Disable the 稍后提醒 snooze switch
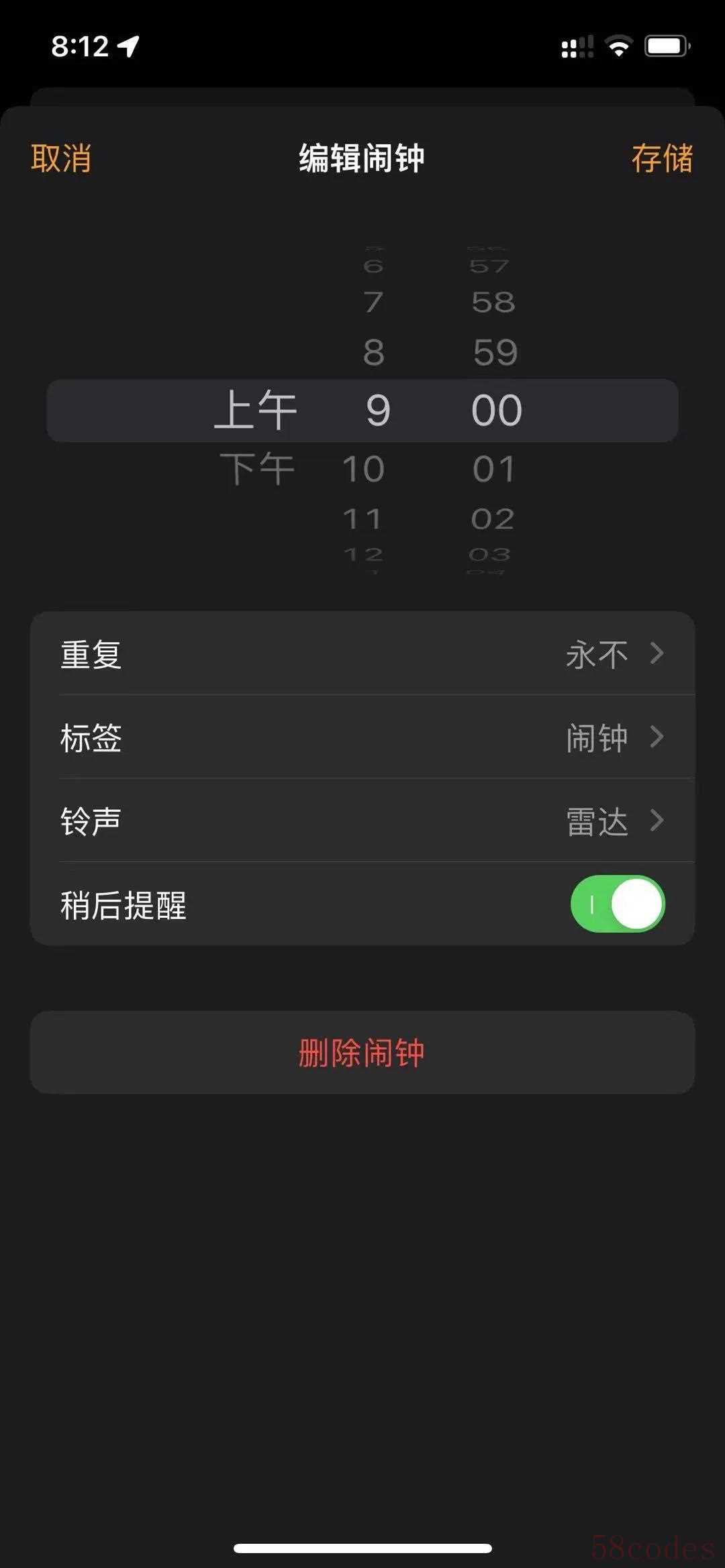725x1568 pixels. 617,904
